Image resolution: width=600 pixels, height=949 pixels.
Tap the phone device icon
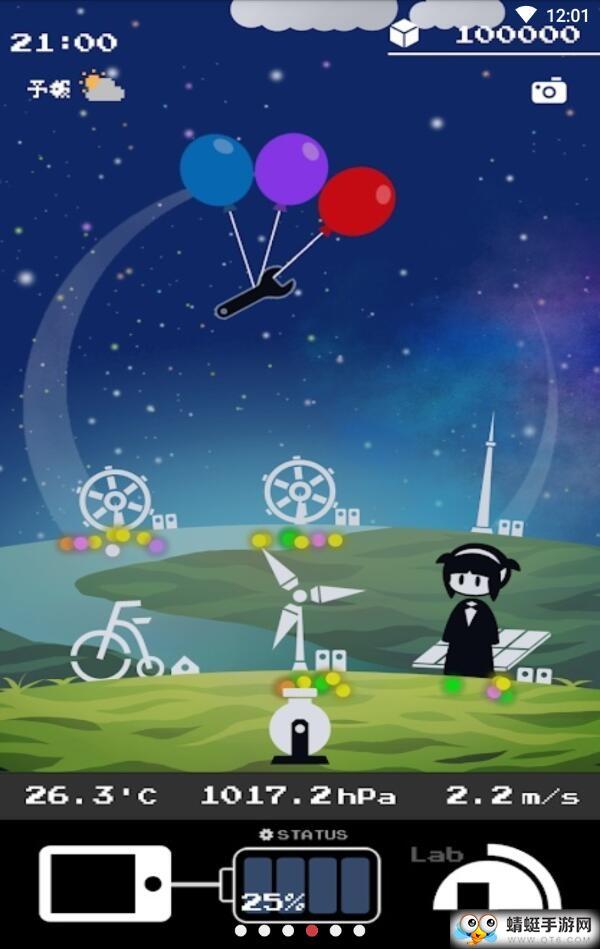104,884
